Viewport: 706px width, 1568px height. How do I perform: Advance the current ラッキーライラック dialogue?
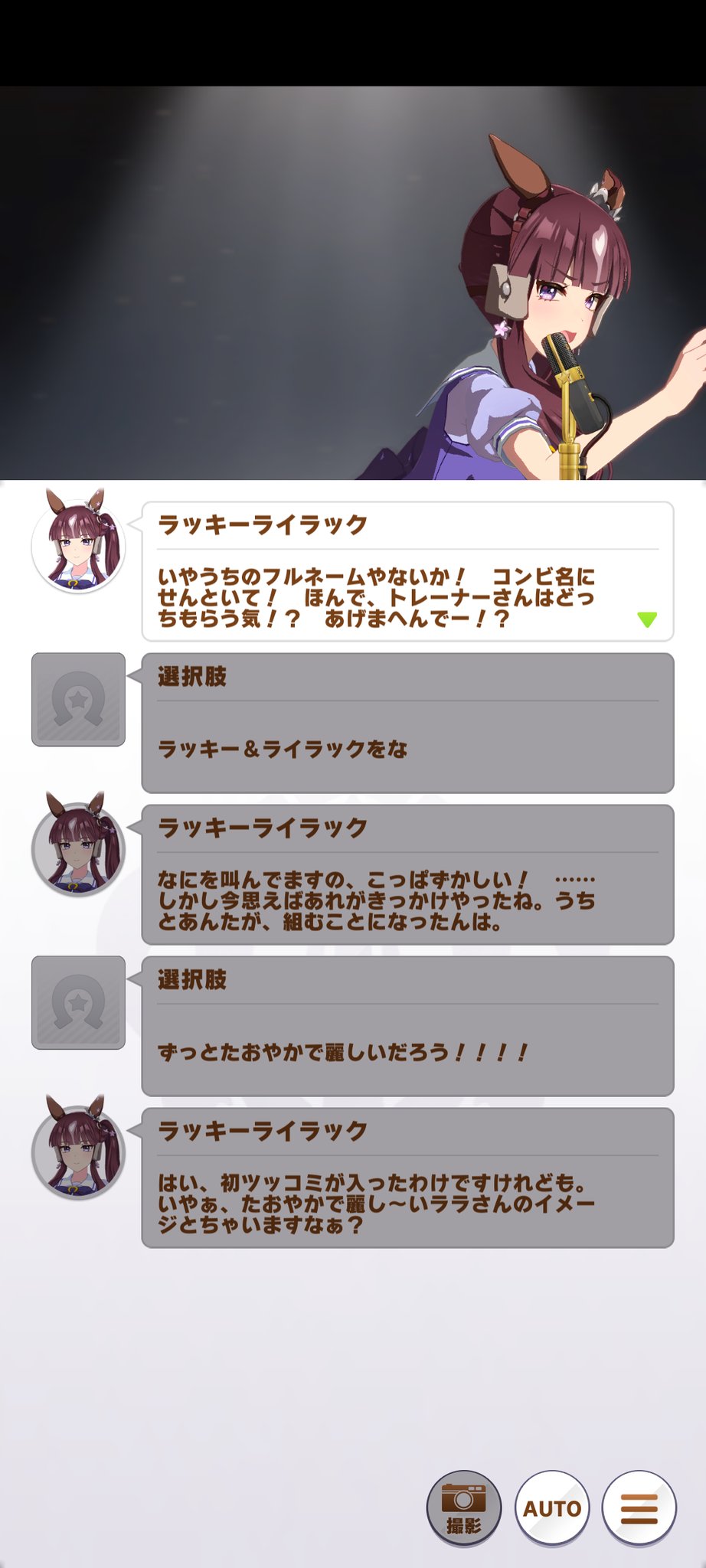[647, 619]
